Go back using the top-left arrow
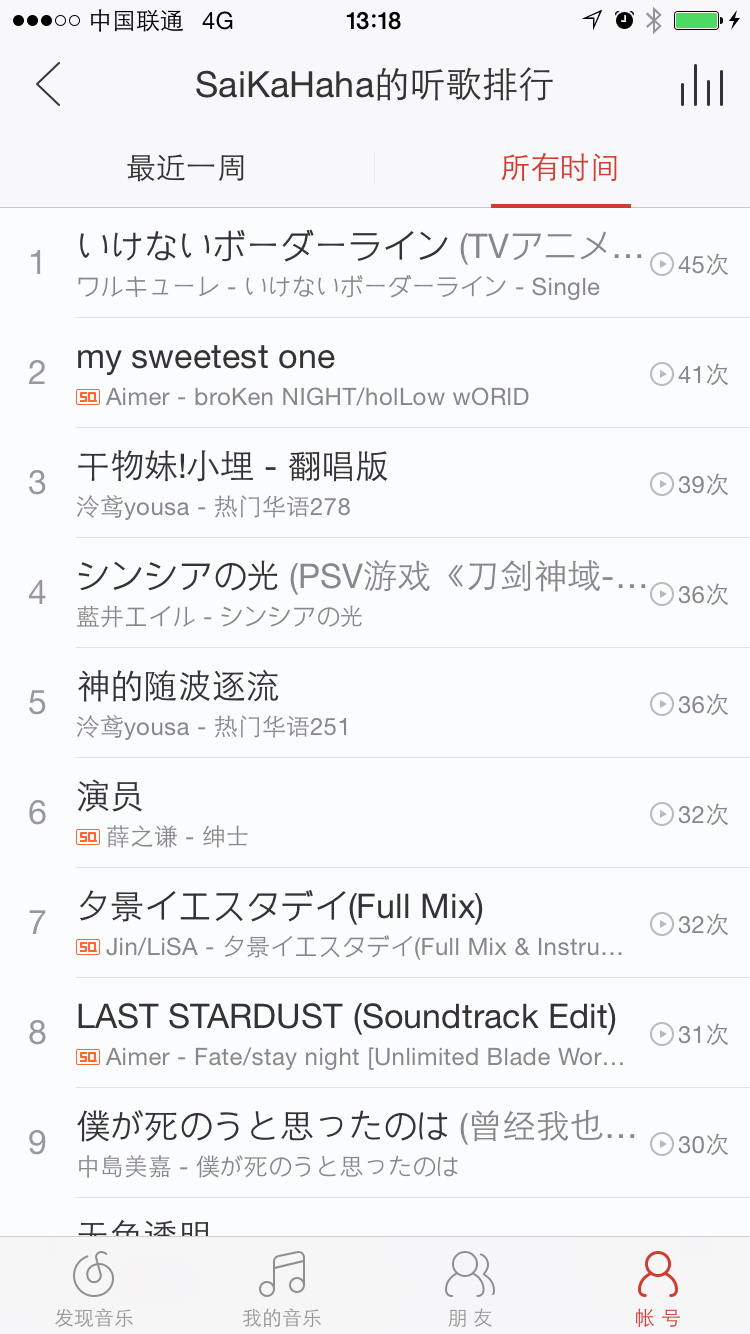Image resolution: width=750 pixels, height=1334 pixels. 48,85
